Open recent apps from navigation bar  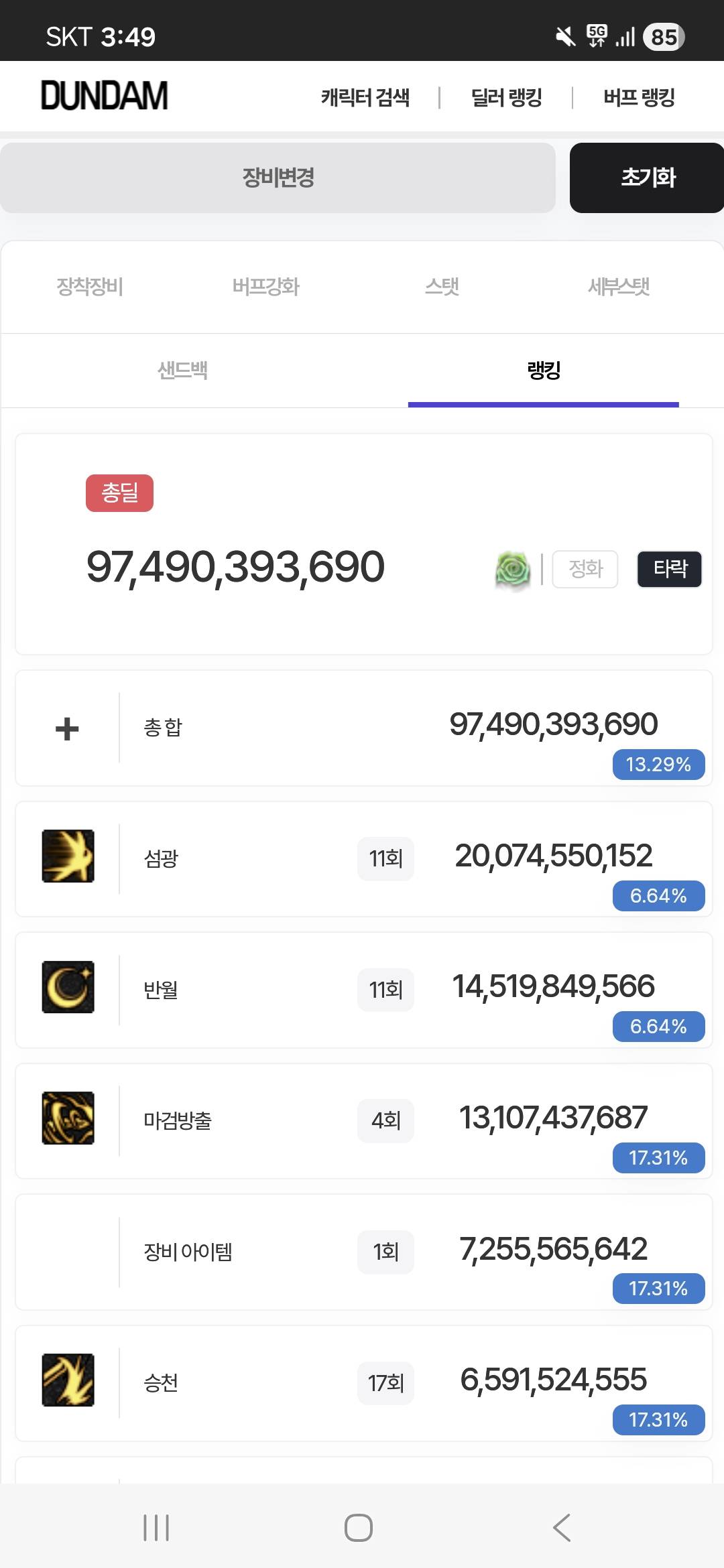pyautogui.click(x=156, y=1528)
